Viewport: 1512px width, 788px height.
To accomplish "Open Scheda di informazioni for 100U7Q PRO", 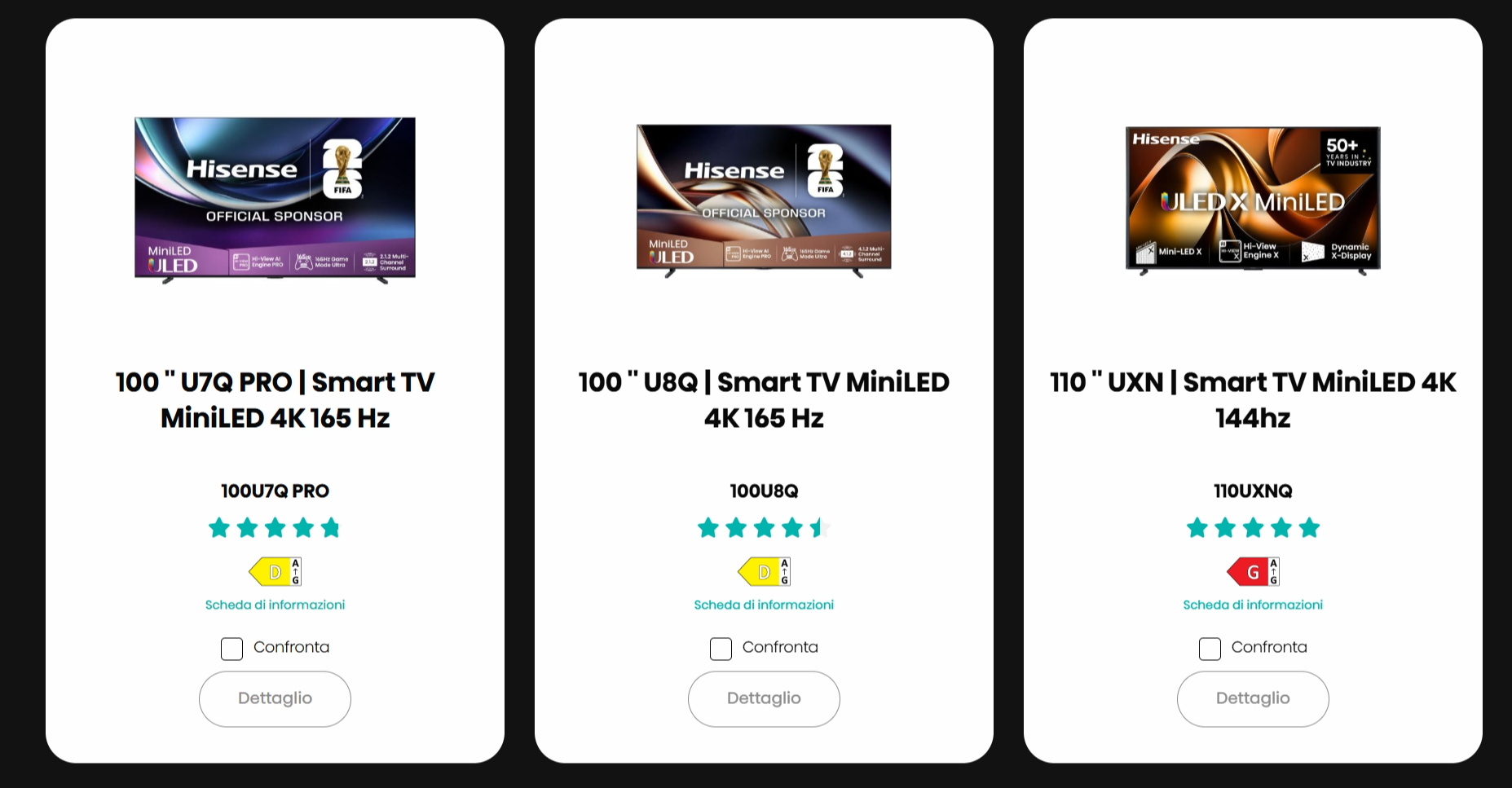I will pyautogui.click(x=275, y=605).
